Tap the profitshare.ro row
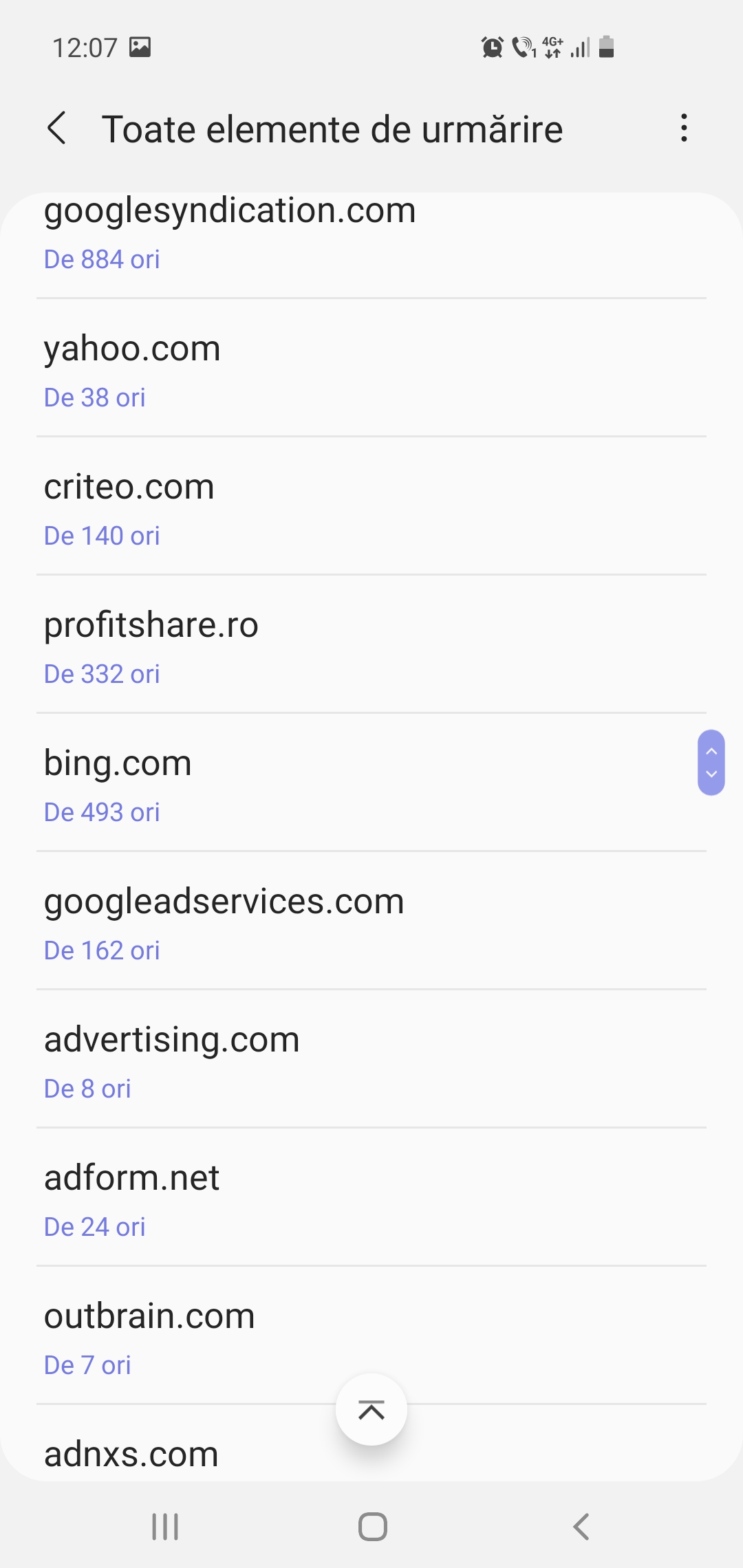Viewport: 743px width, 1568px height. coord(371,644)
